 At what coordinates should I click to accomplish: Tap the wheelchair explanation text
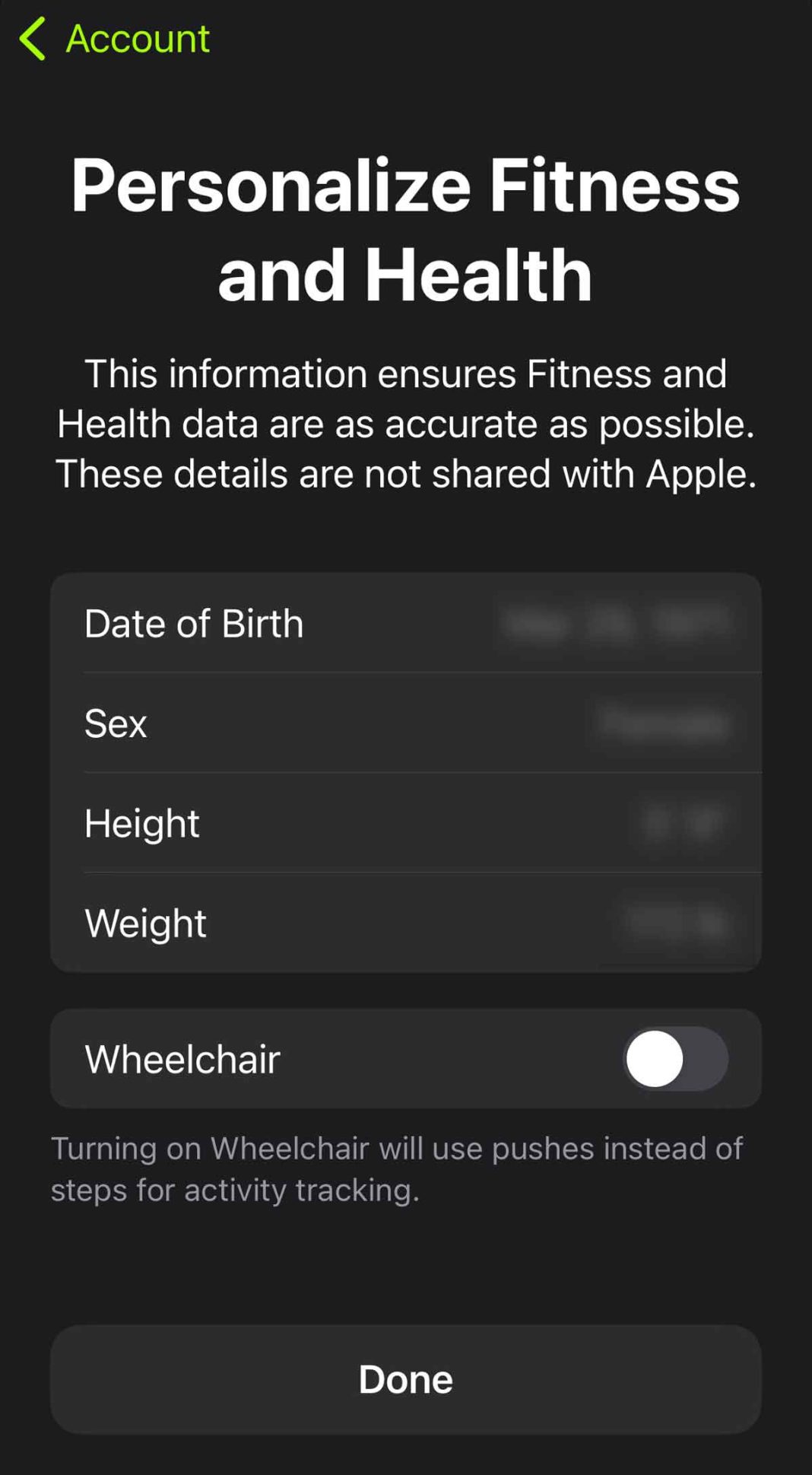click(x=397, y=1168)
